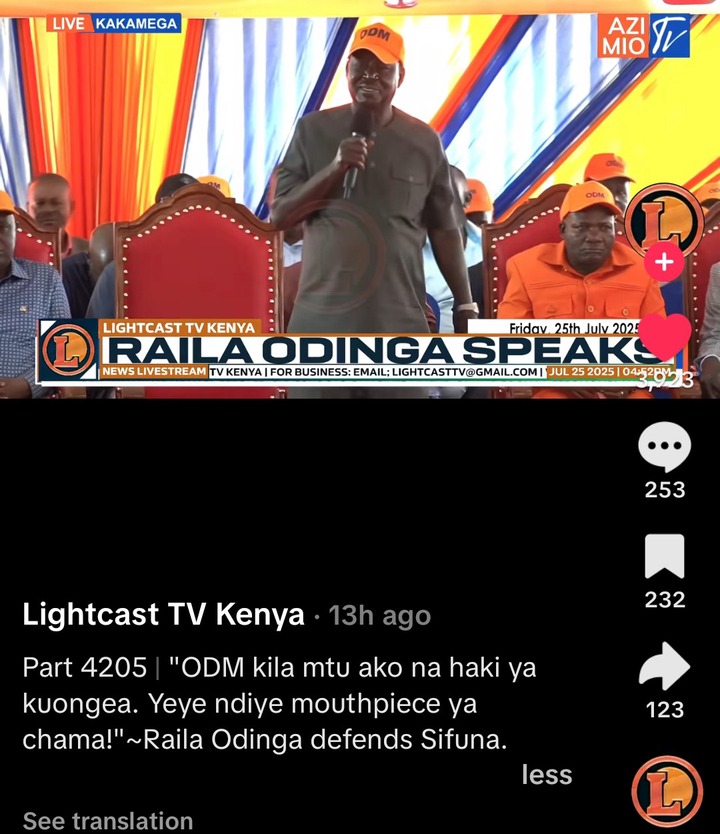
Task: Like the Raila Odinga video
Action: pyautogui.click(x=664, y=338)
